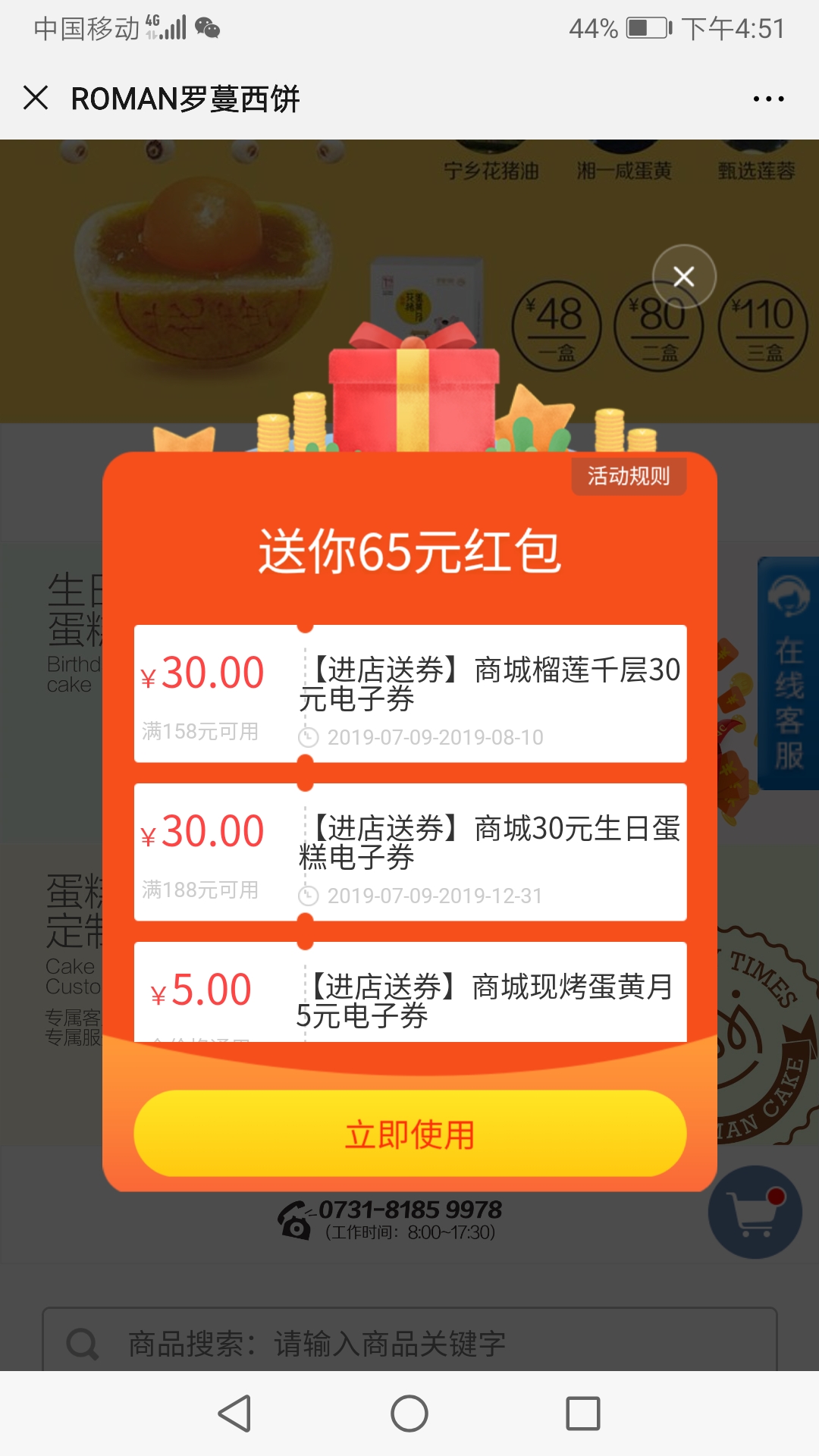
Task: Go to the phone home screen
Action: click(x=409, y=1414)
